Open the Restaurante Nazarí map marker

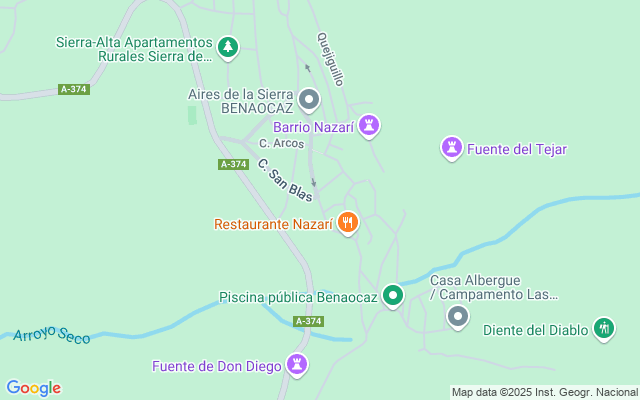348,223
